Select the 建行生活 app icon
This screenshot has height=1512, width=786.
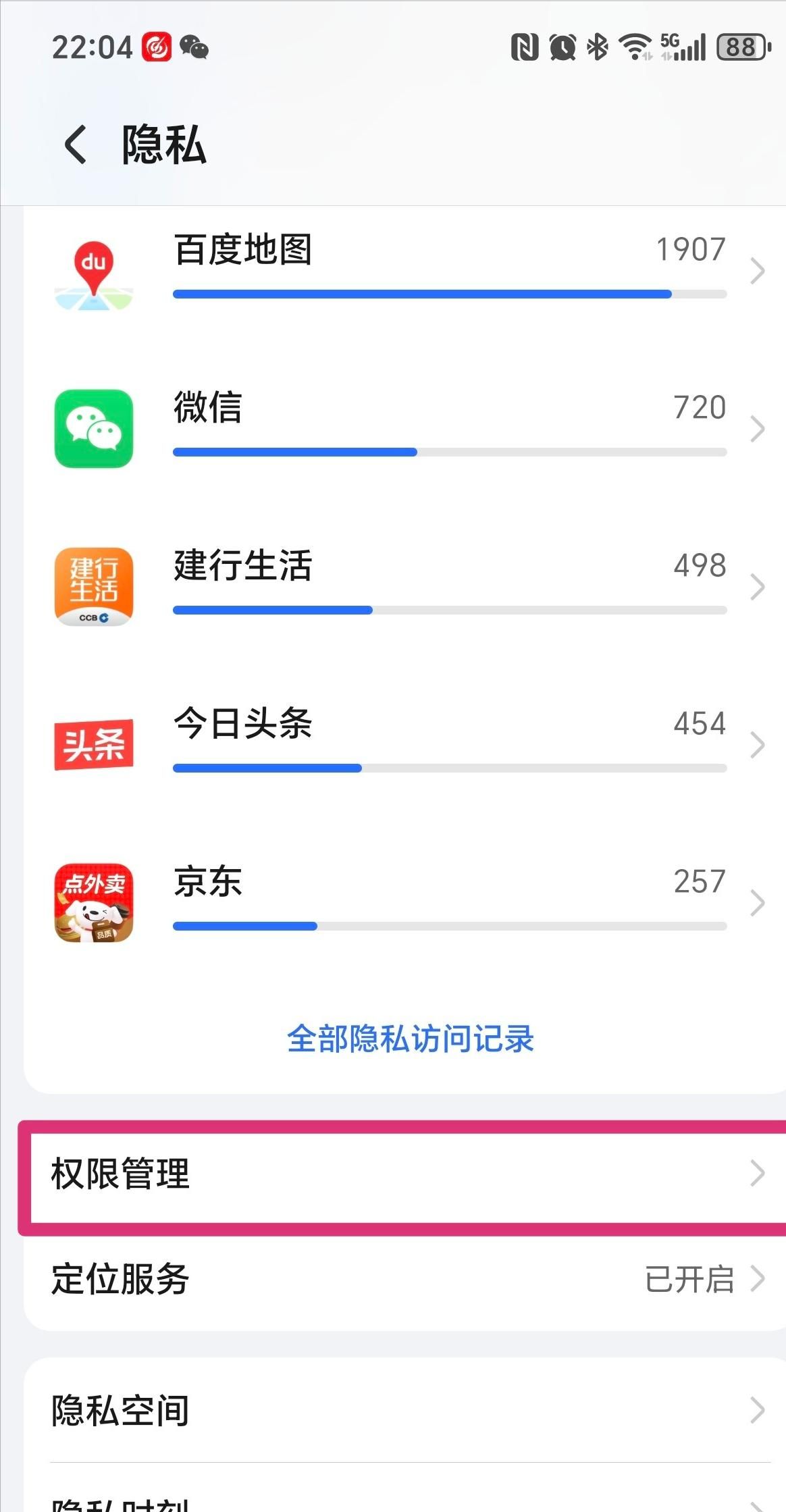coord(93,586)
